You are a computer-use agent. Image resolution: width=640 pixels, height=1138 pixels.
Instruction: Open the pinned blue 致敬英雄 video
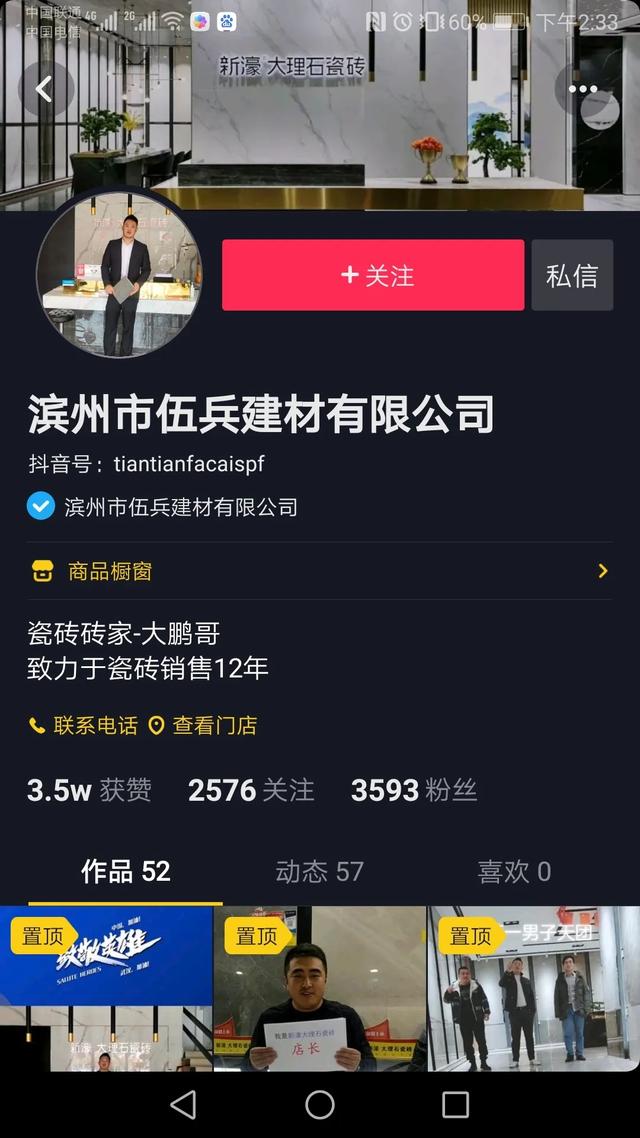(x=106, y=990)
